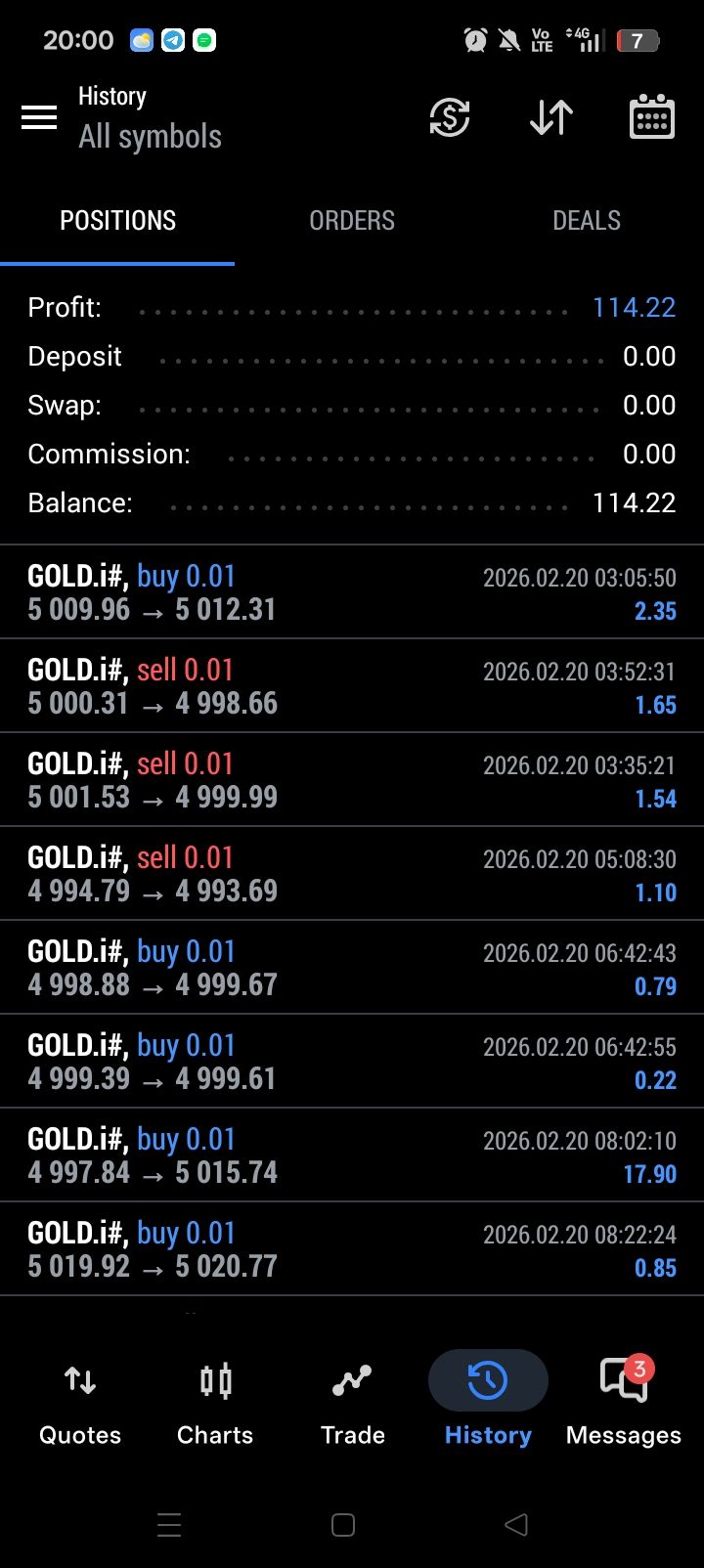Expand the GOLD sell position with 1.65 profit

[352, 686]
